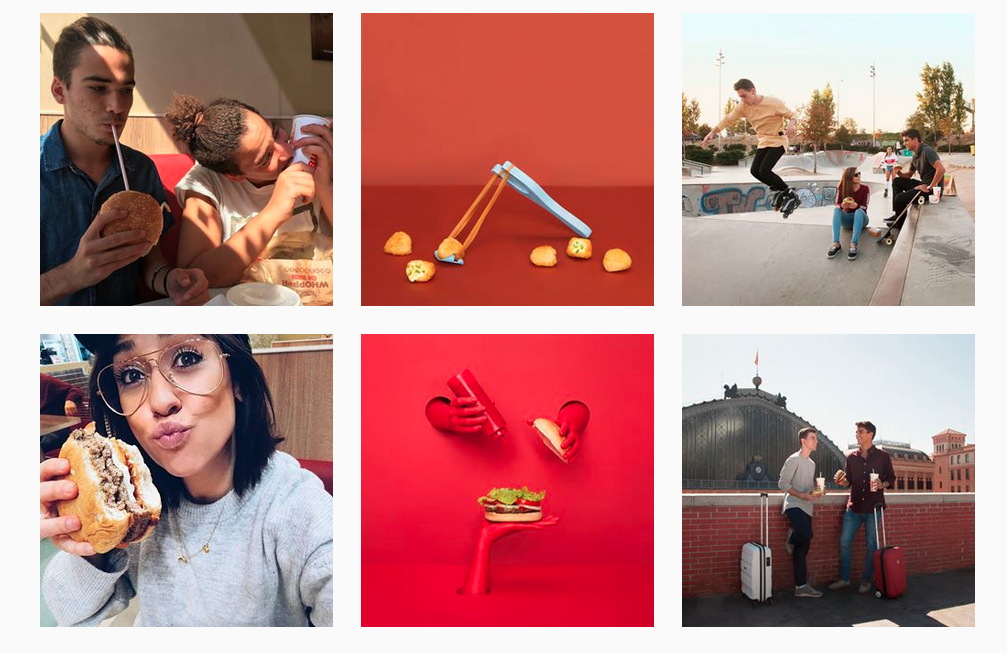Viewport: 1007px width, 653px height.
Task: Open the skatepark photo post
Action: 828,159
